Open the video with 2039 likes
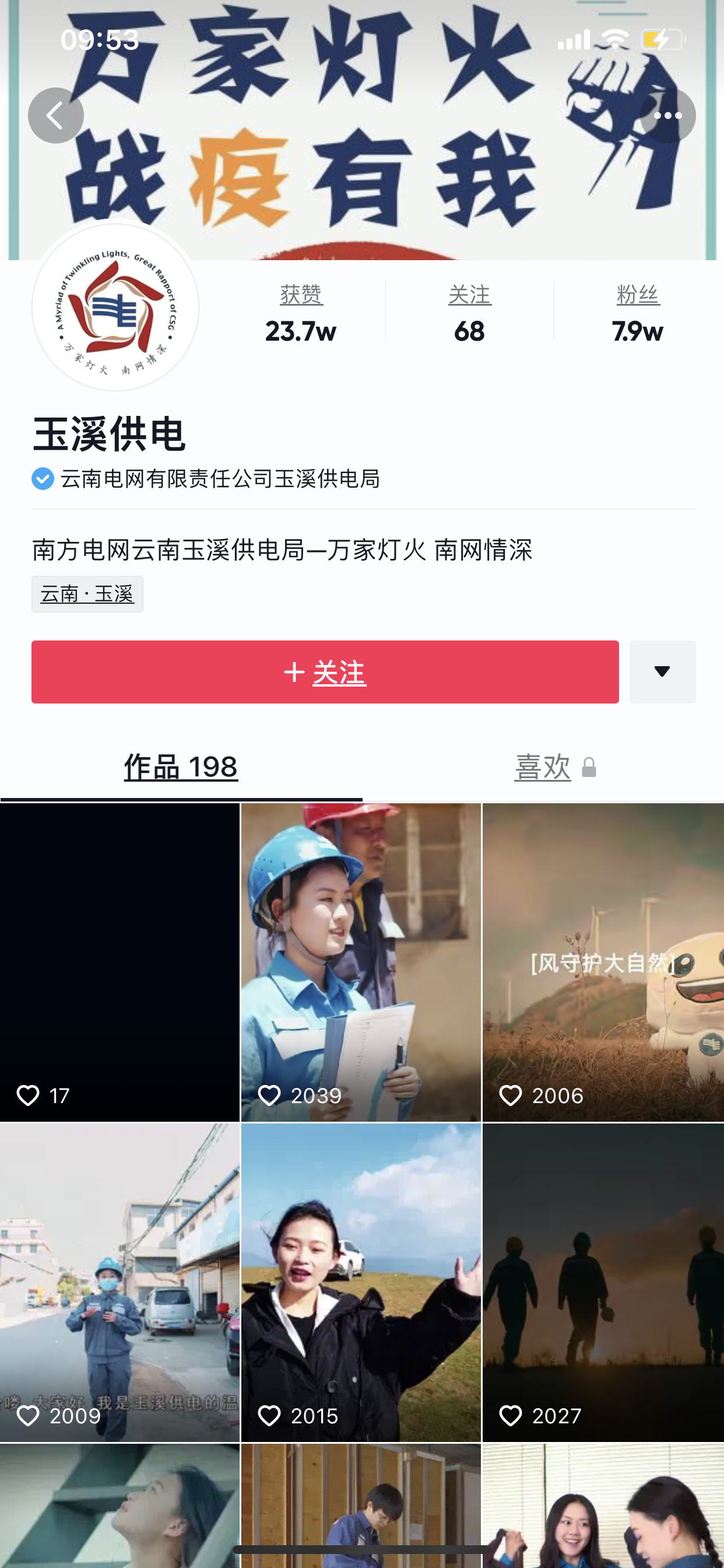The width and height of the screenshot is (724, 1568). coord(361,962)
